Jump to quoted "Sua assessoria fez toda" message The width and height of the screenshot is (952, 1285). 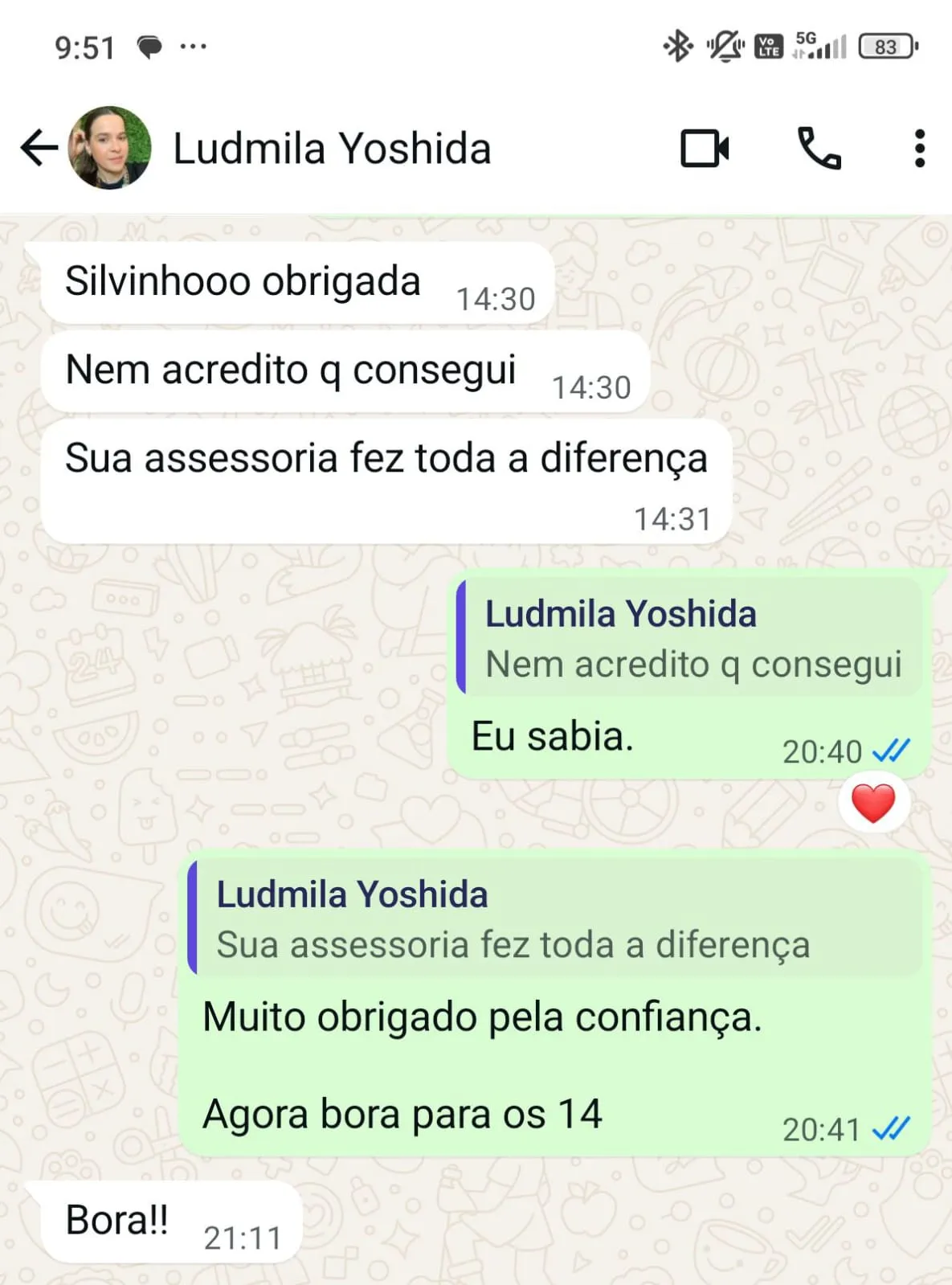554,919
